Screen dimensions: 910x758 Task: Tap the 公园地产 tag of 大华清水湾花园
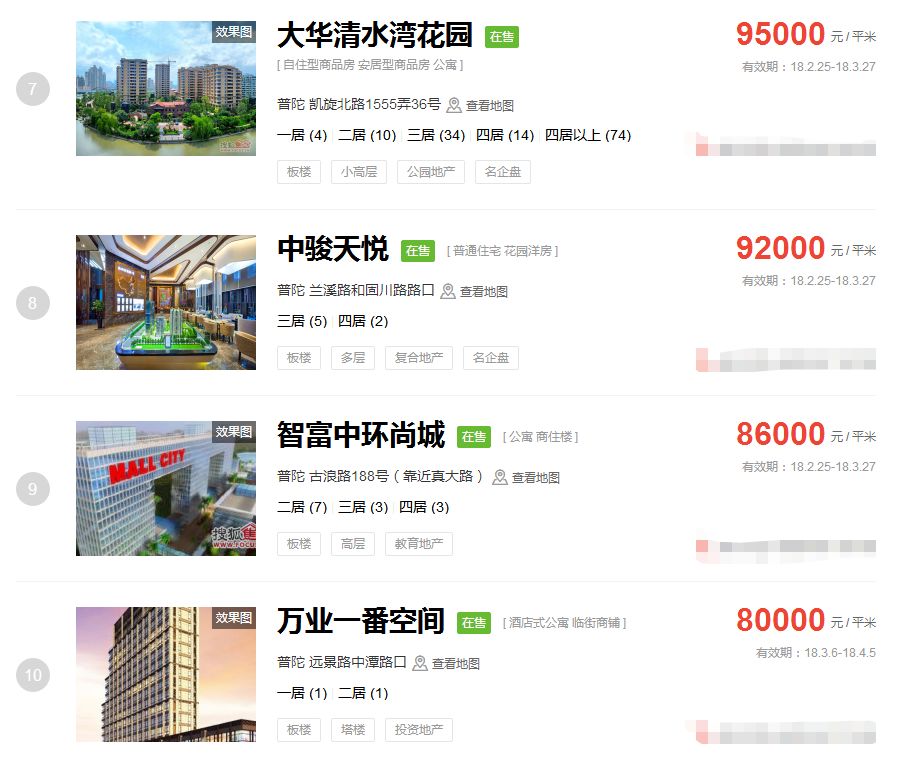[430, 172]
